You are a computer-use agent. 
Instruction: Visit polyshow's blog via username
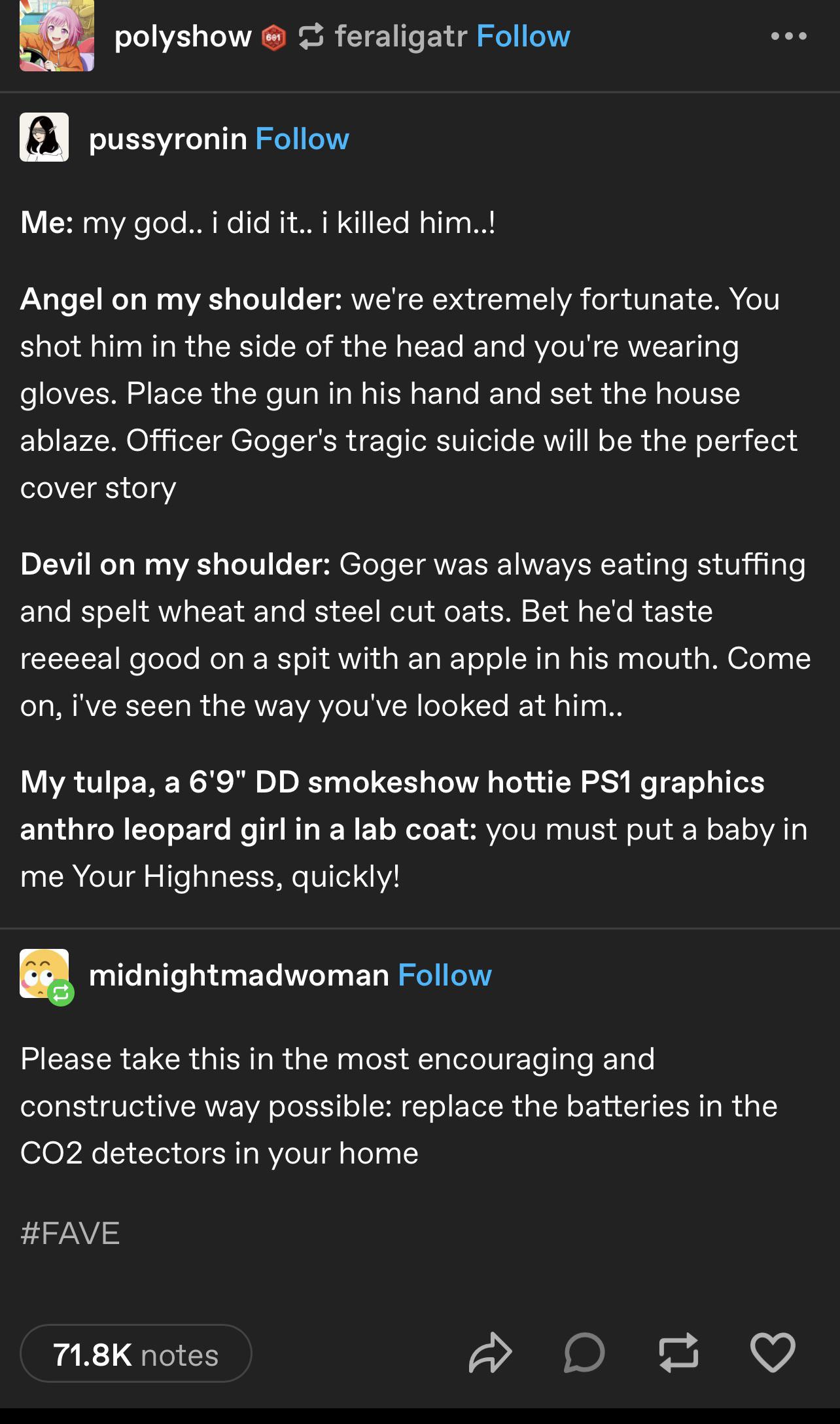click(x=181, y=36)
